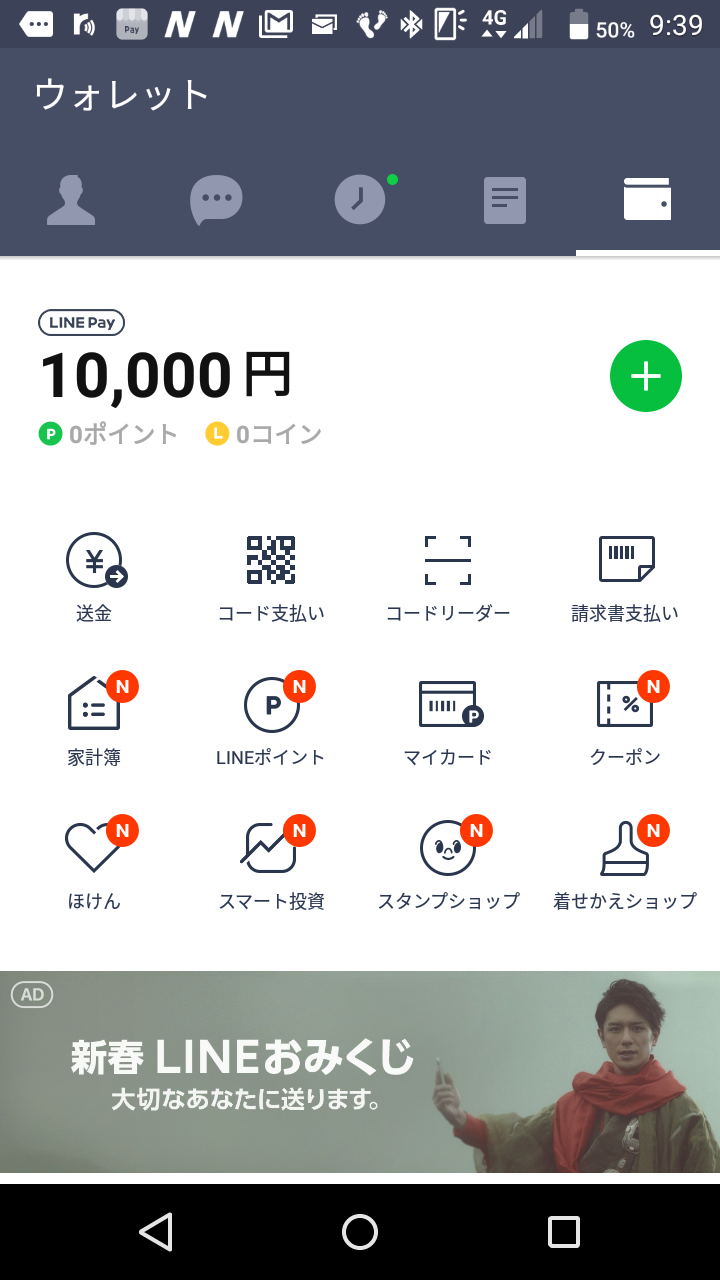Tap the LINE Pay badge

tap(81, 322)
